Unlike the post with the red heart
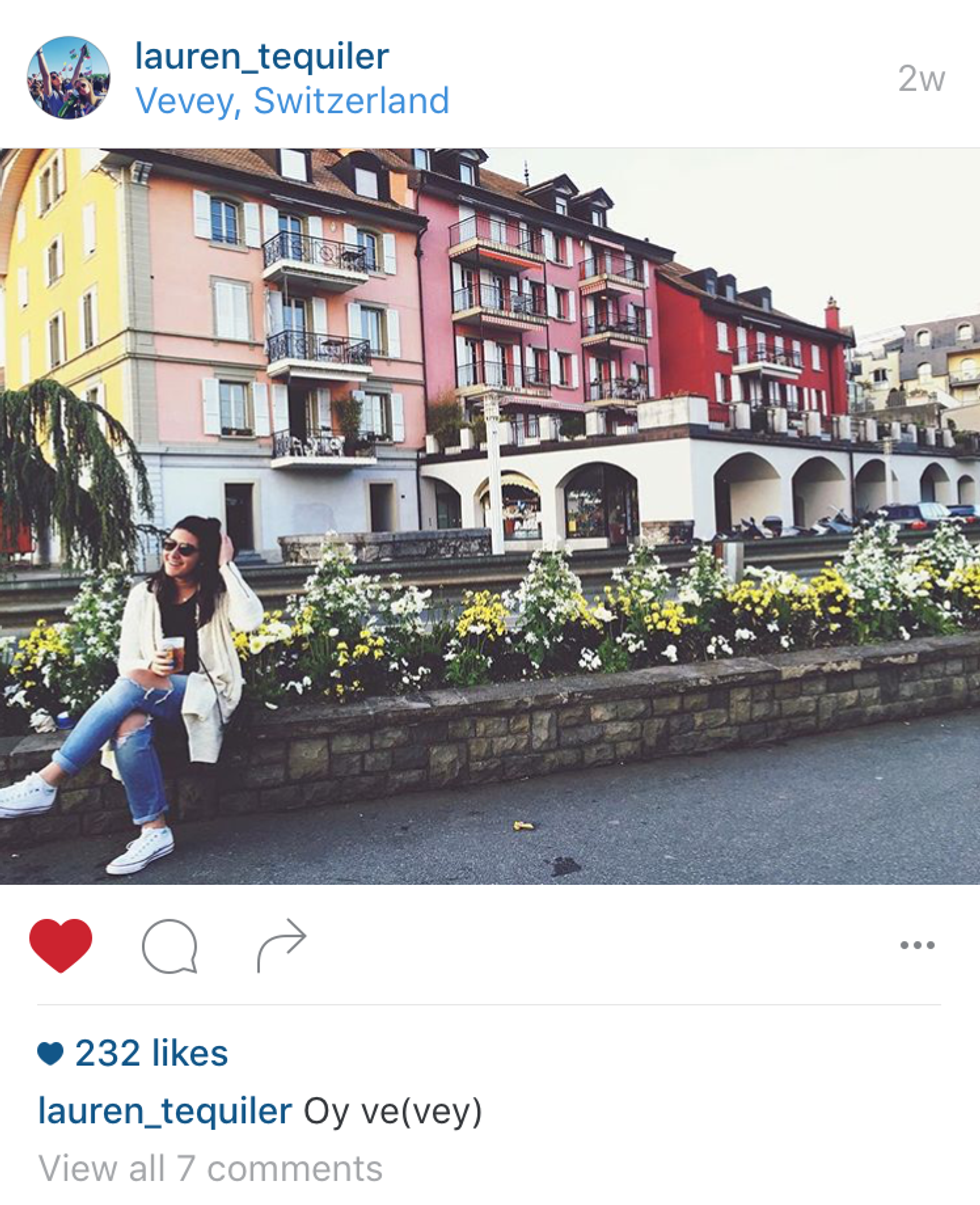The height and width of the screenshot is (1205, 980). point(61,945)
